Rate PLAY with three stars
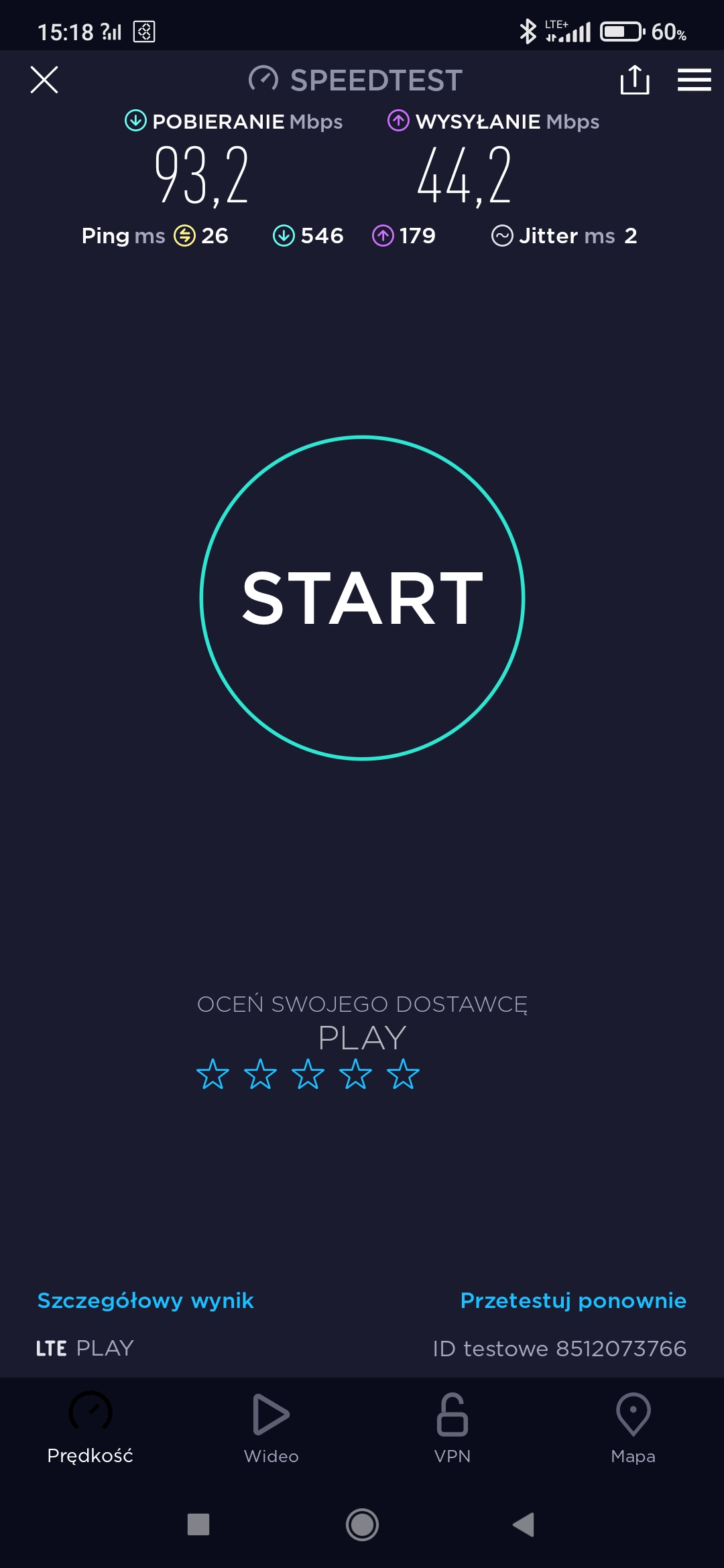Viewport: 724px width, 1568px height. point(308,1074)
